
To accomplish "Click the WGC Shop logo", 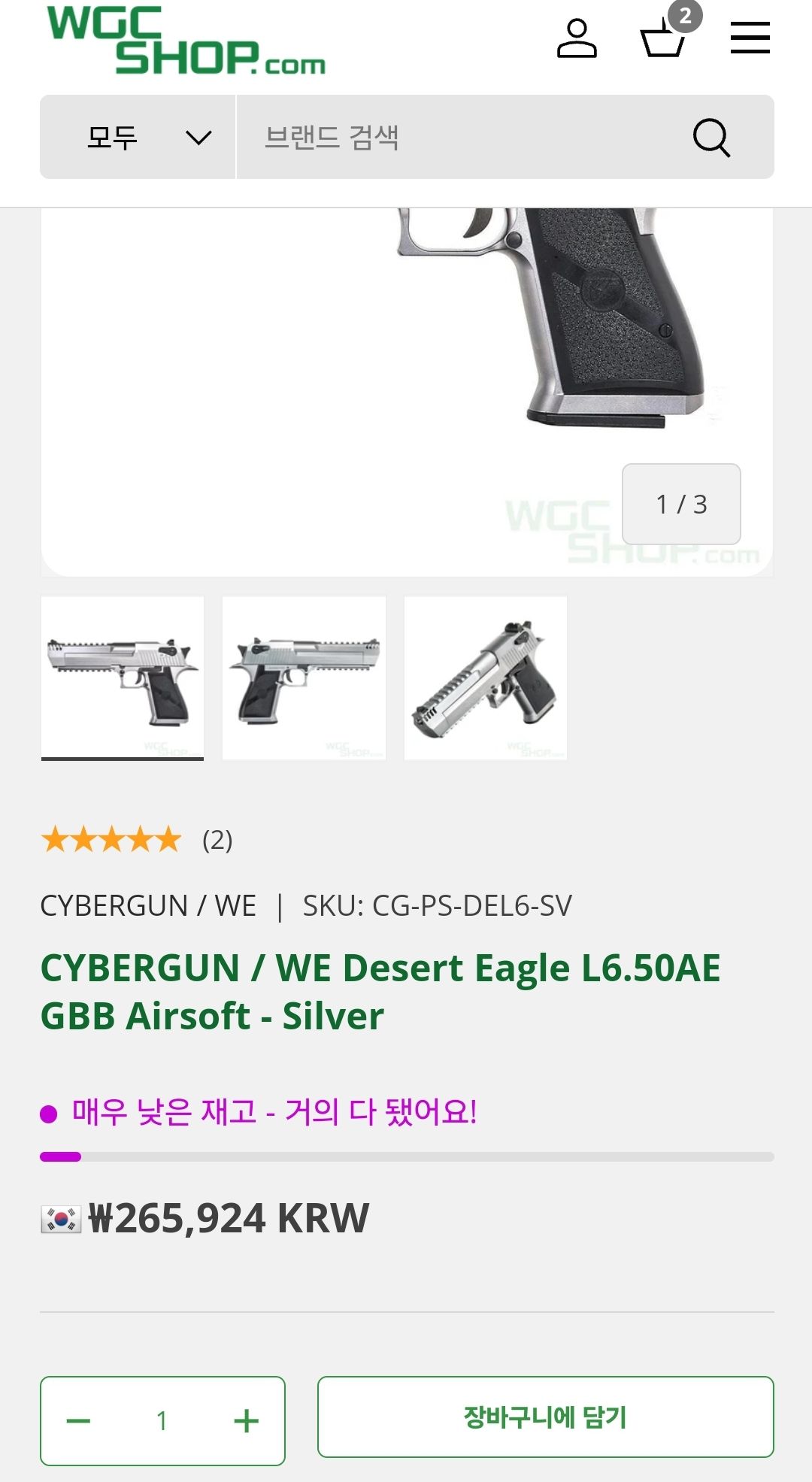I will (180, 41).
